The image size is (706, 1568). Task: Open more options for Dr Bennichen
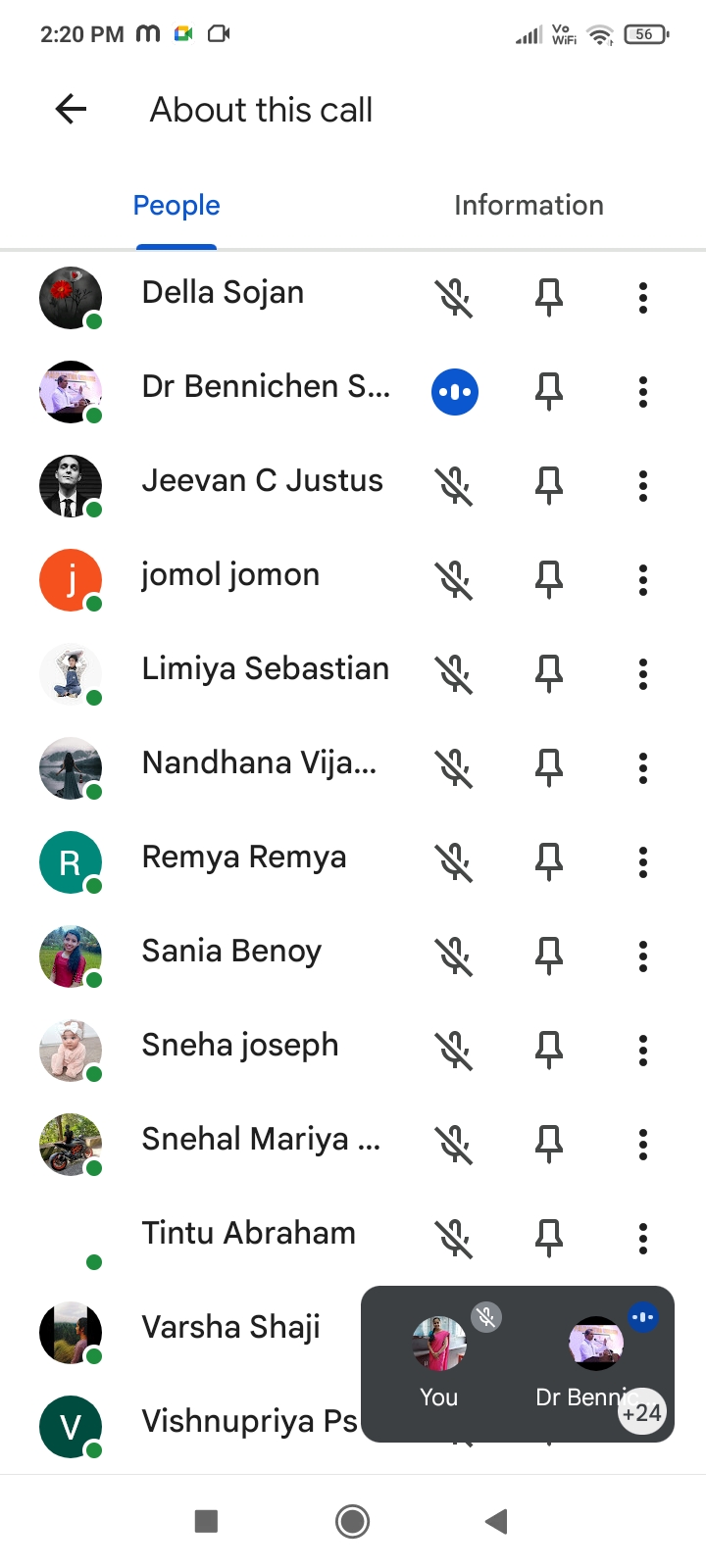[x=643, y=392]
